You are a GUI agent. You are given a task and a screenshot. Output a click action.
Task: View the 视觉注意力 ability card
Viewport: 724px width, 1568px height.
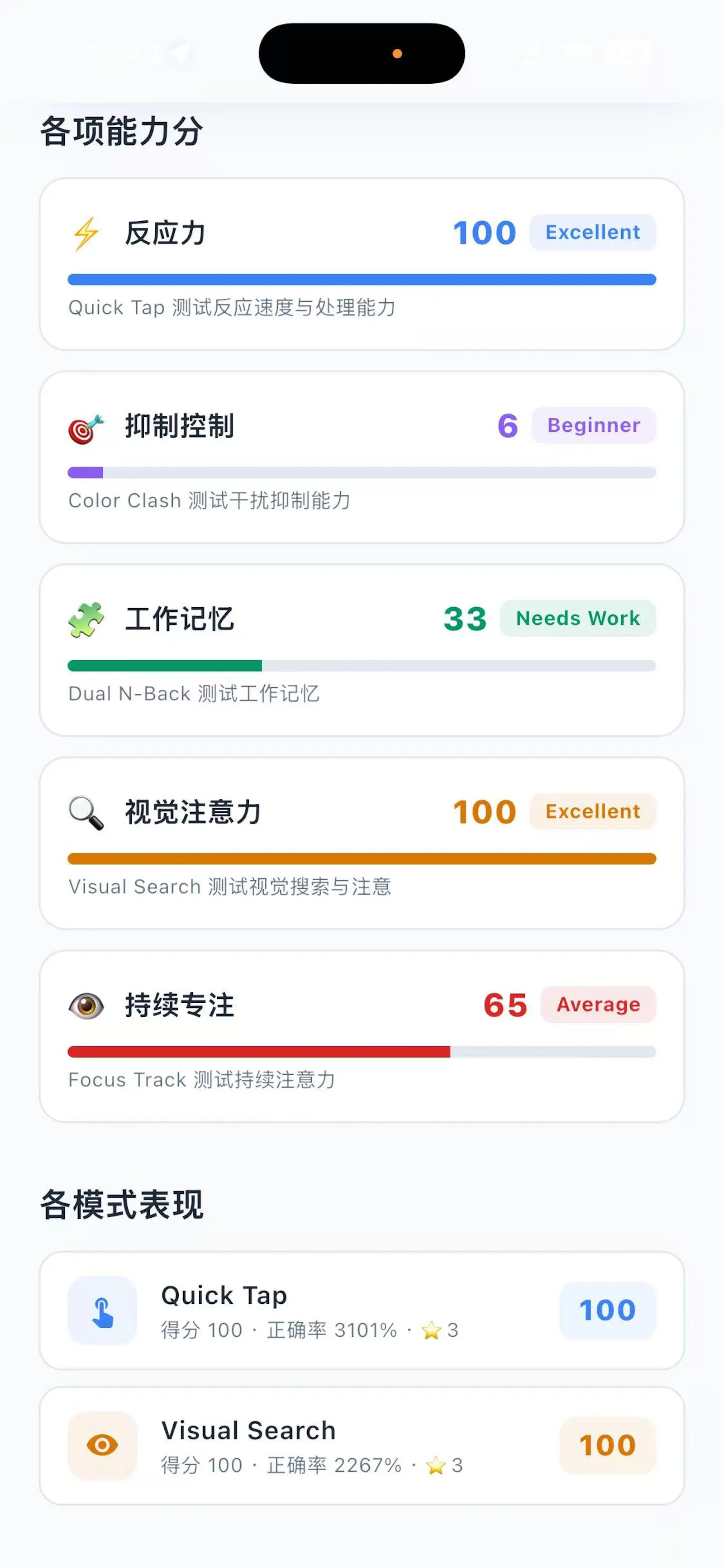click(362, 843)
